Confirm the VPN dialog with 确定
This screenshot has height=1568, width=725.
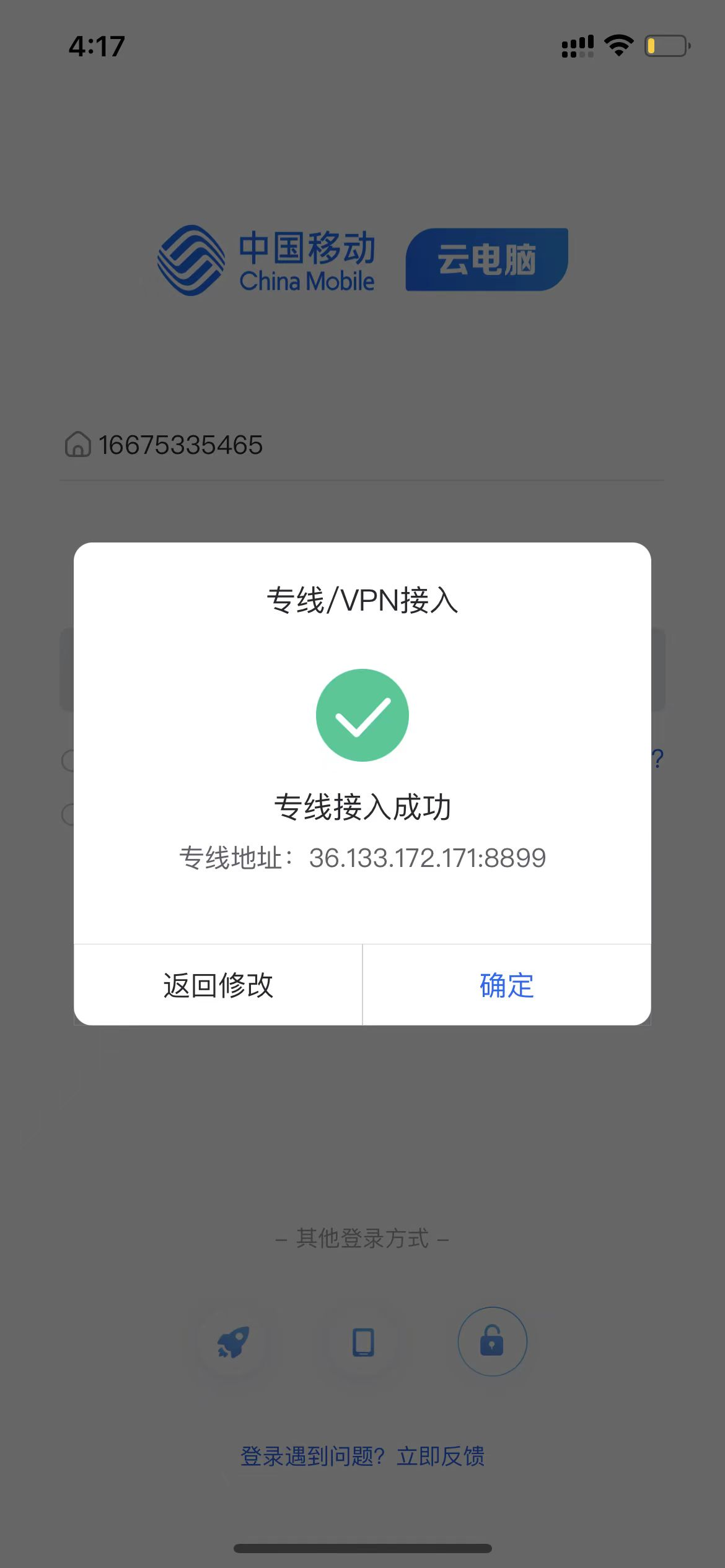click(505, 985)
